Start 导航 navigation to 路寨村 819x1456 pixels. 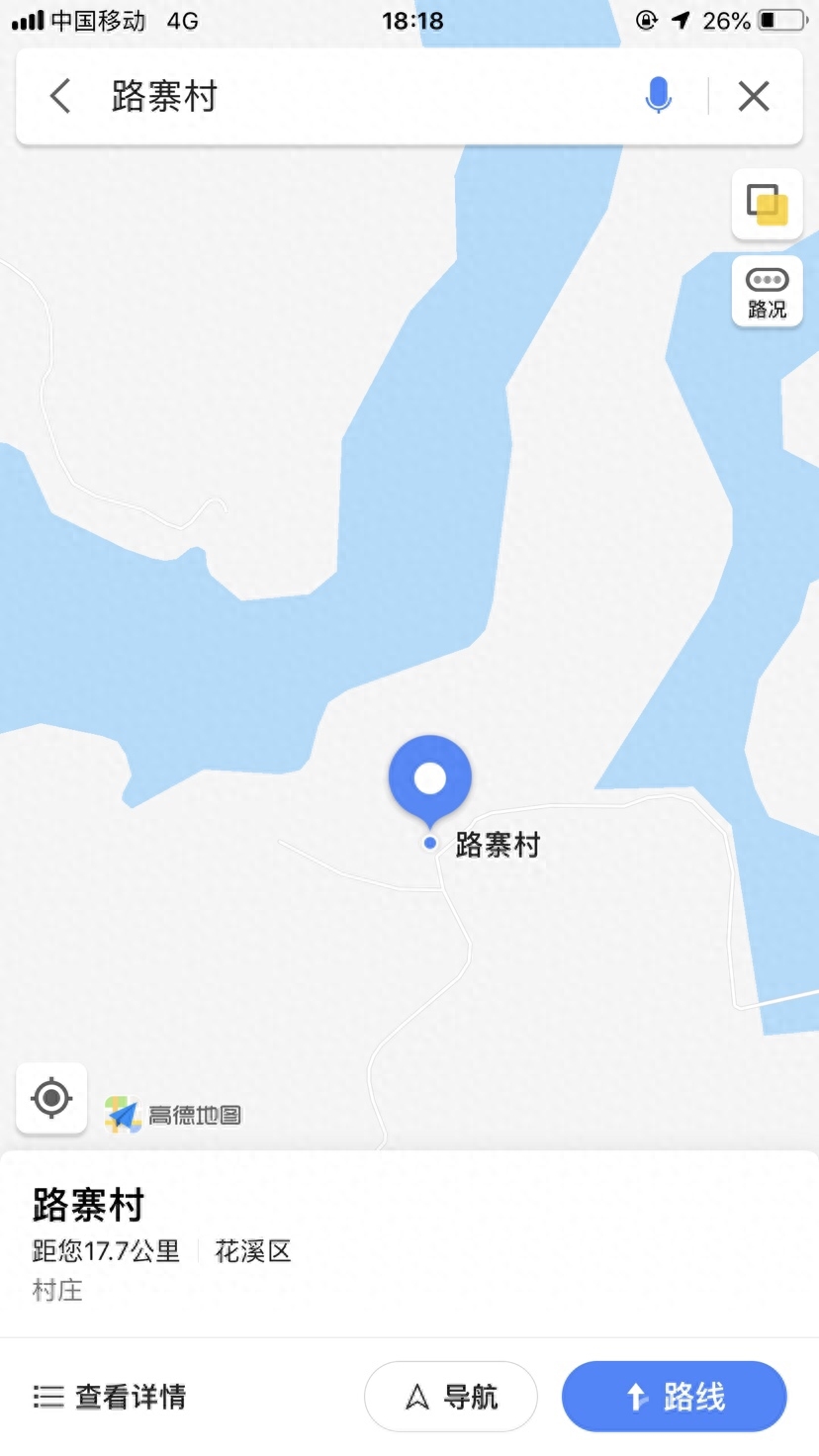click(451, 1397)
